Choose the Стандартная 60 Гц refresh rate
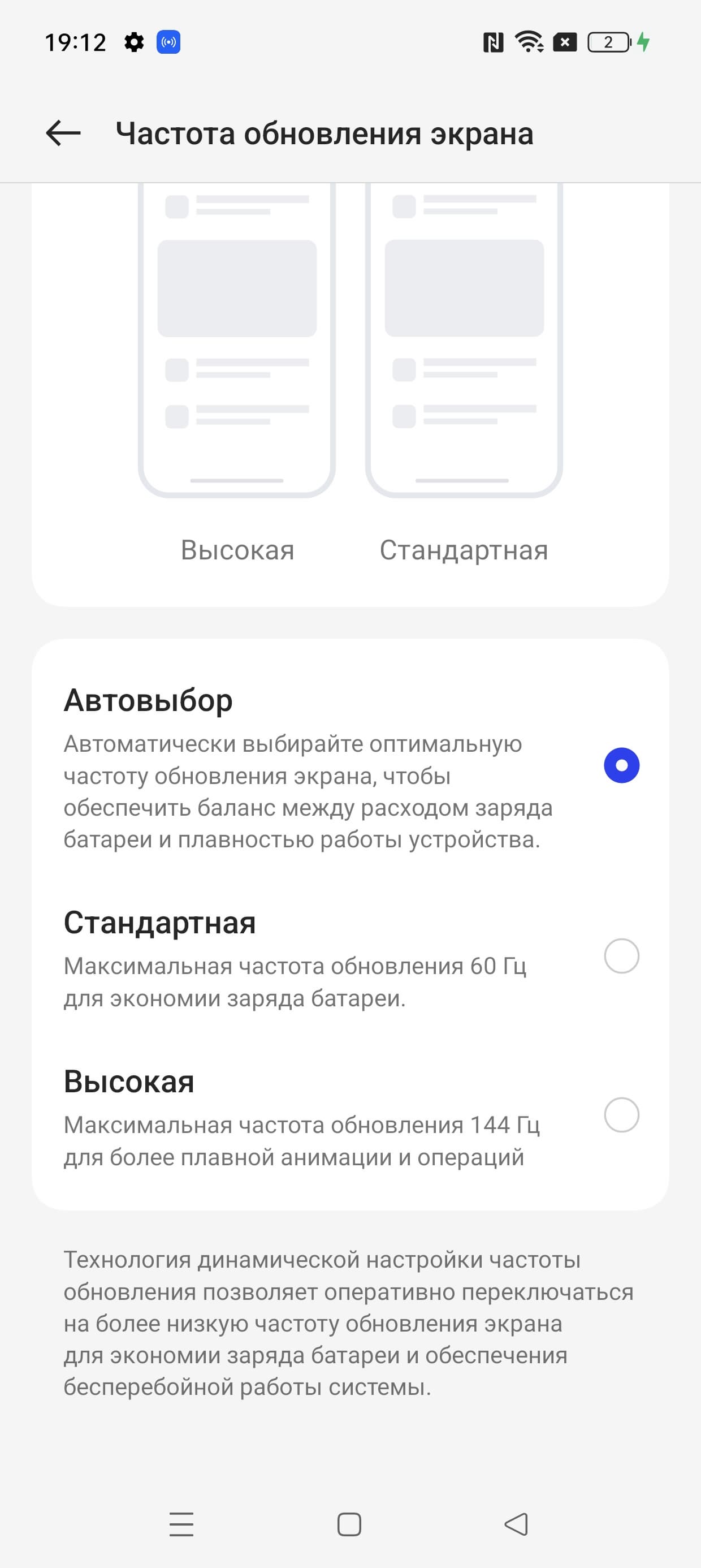701x1568 pixels. tap(621, 955)
